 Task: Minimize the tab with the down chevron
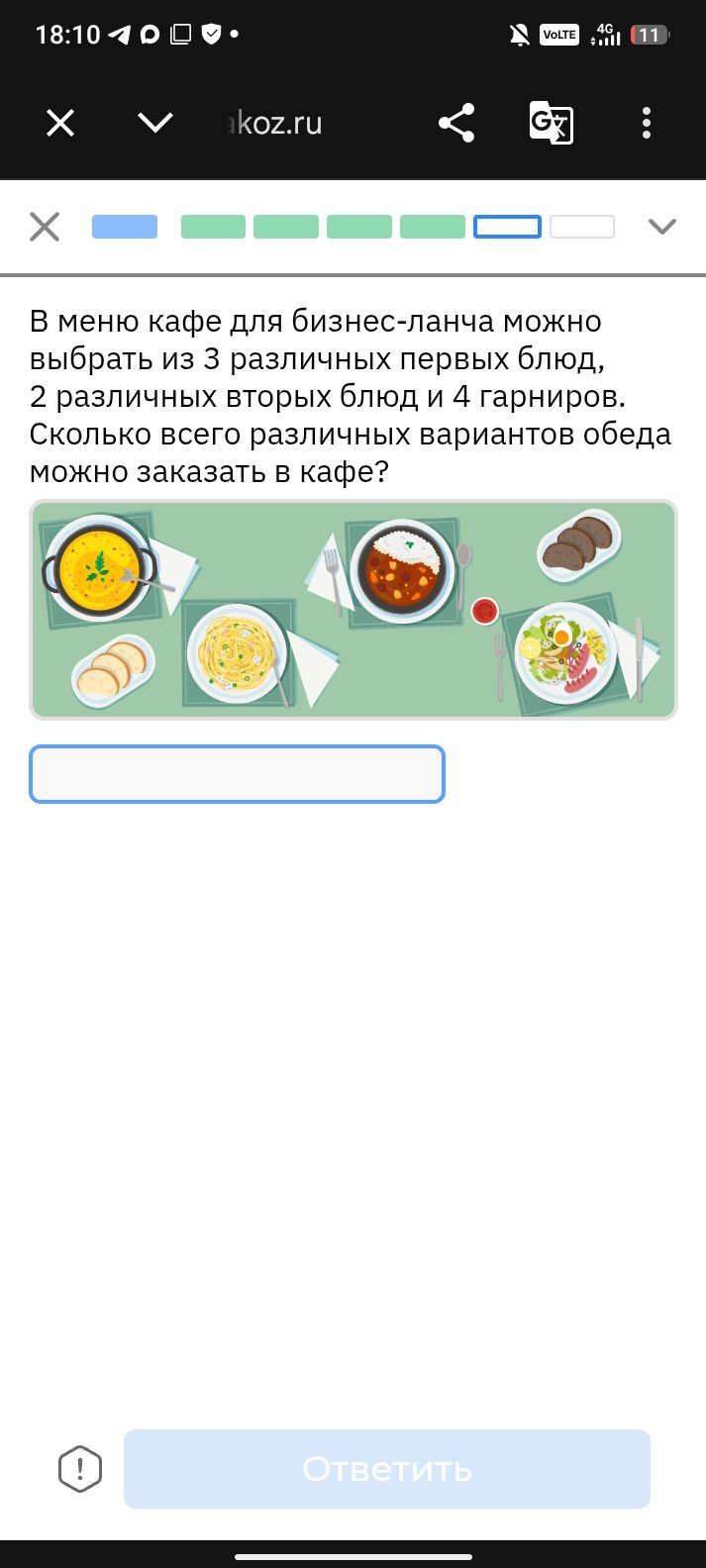click(155, 123)
